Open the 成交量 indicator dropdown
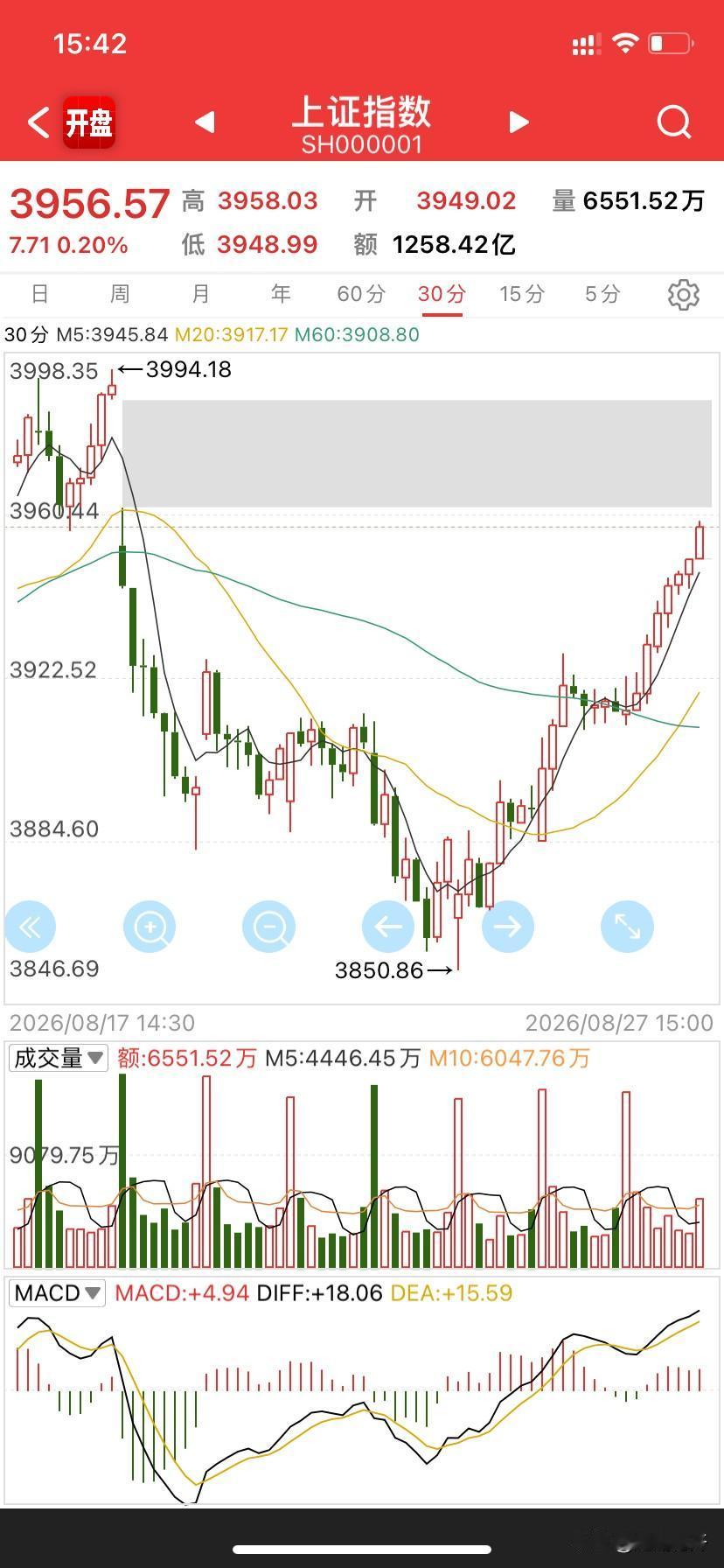 (59, 1058)
